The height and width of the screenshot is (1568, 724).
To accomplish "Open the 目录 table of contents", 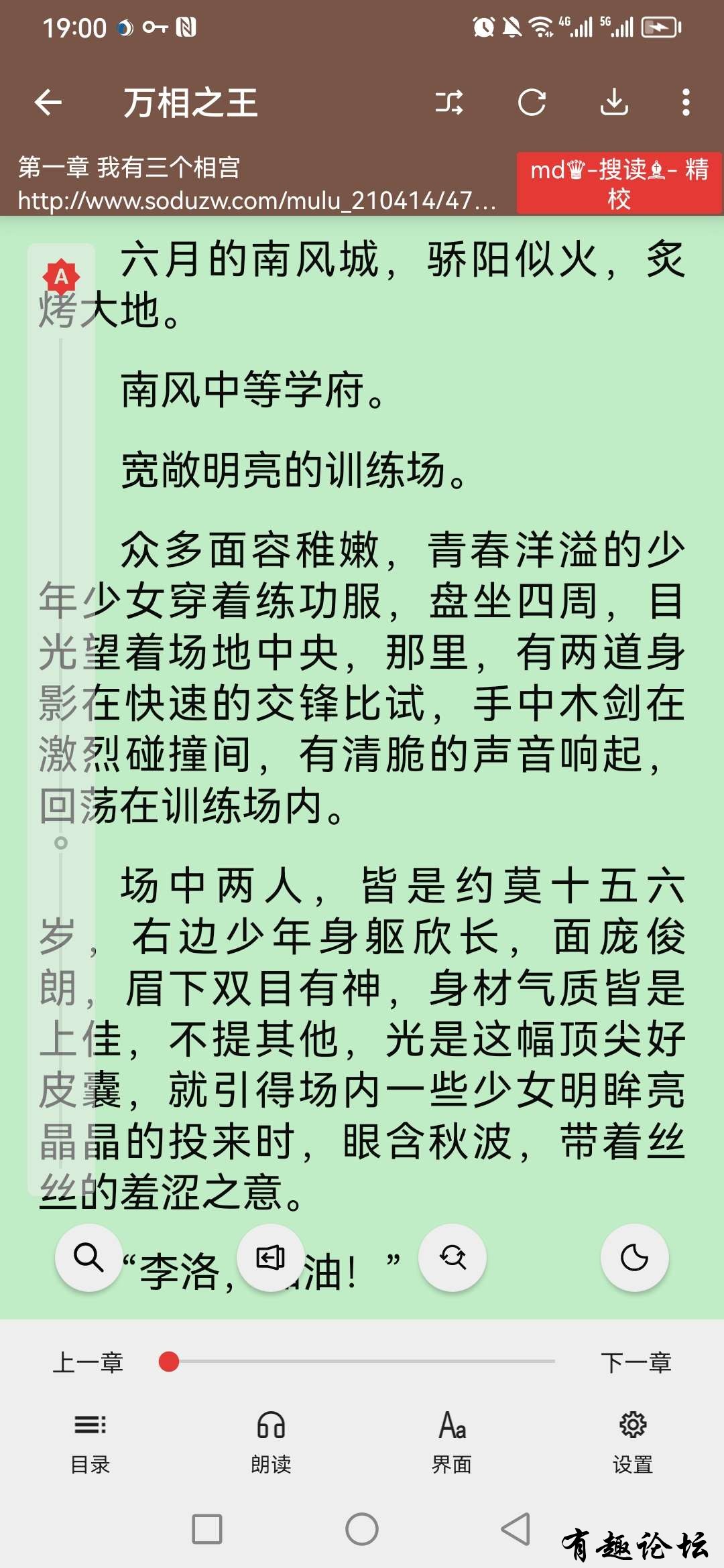I will click(90, 1442).
